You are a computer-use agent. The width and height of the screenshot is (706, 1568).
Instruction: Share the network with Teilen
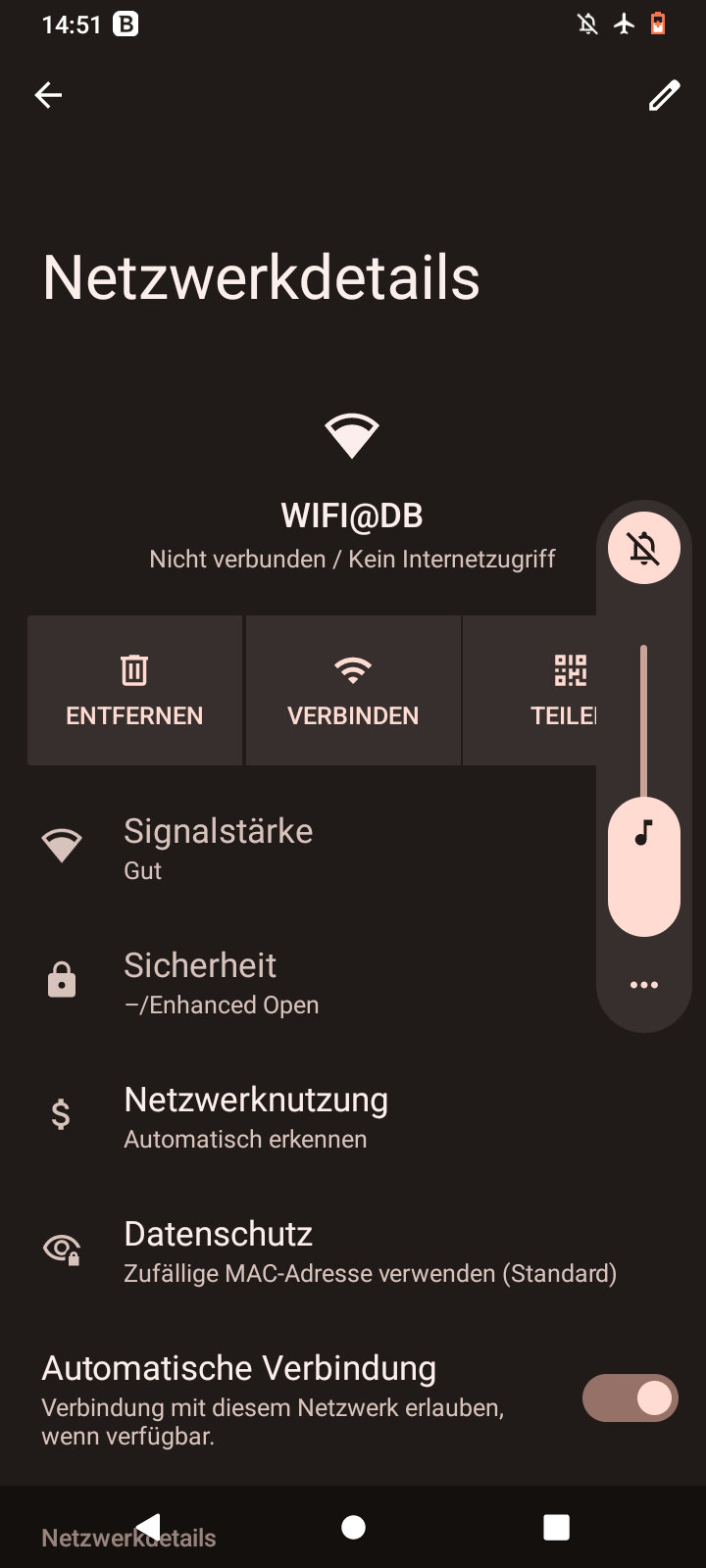pos(549,691)
